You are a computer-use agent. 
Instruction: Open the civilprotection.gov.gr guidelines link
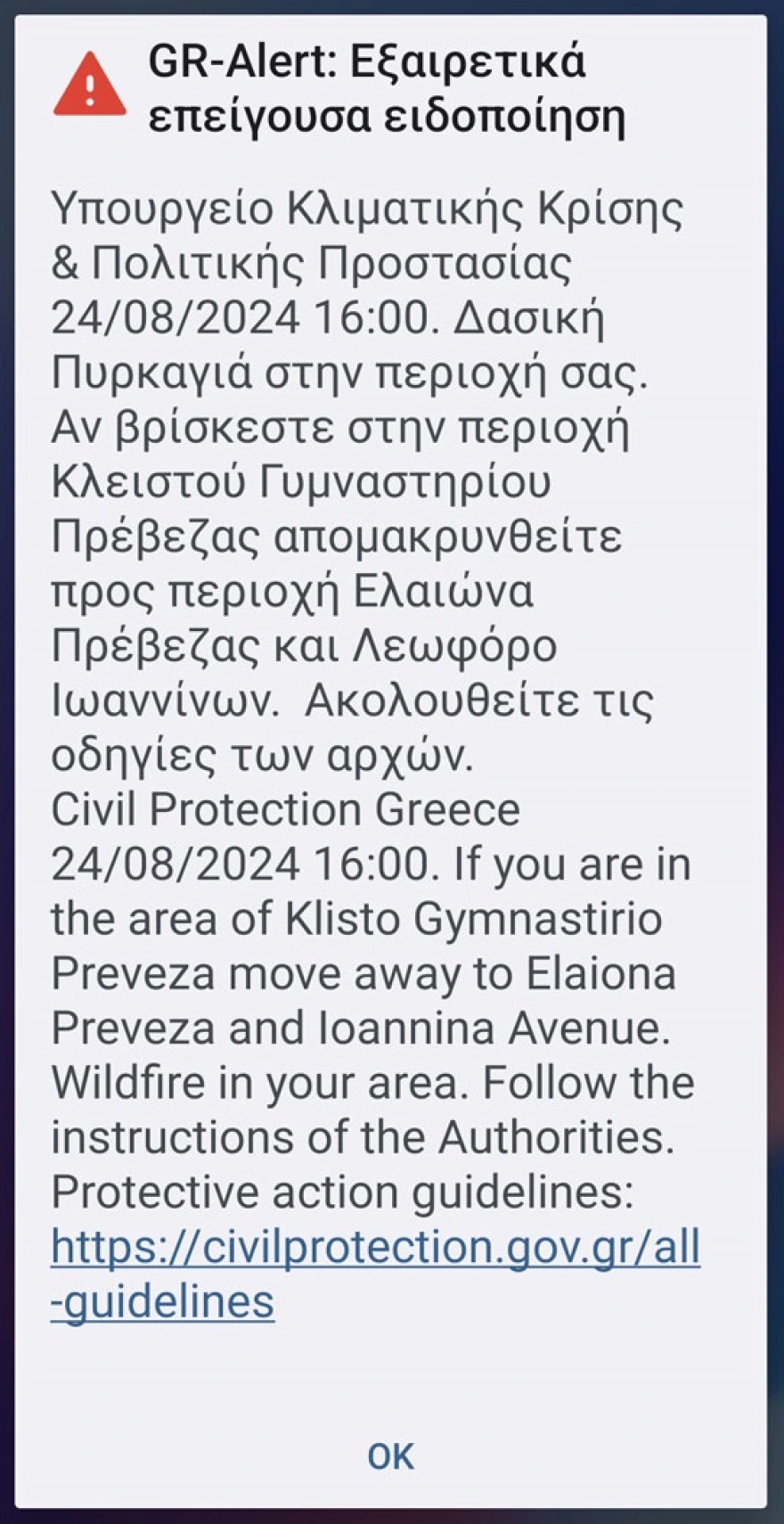tap(374, 1248)
